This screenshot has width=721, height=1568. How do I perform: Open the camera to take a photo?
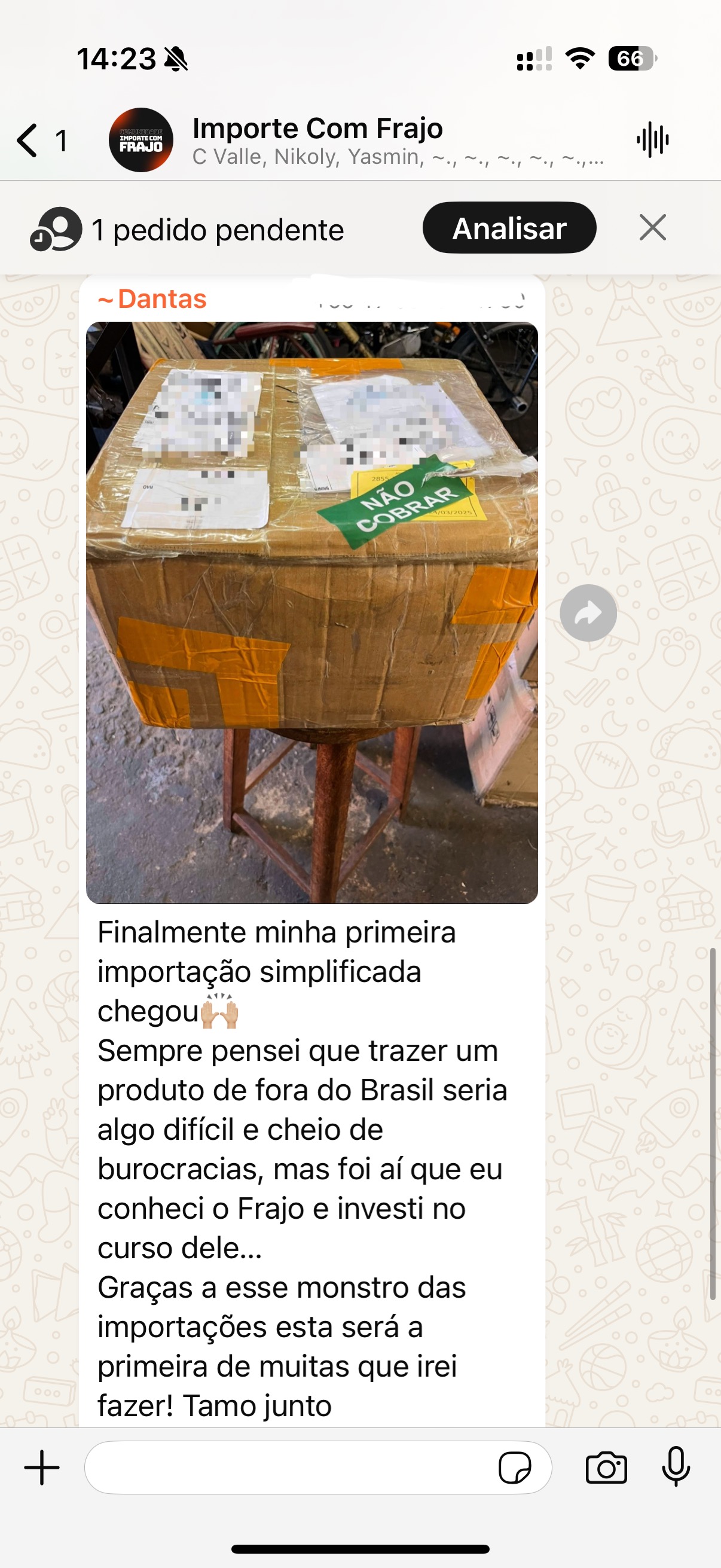pos(606,1468)
